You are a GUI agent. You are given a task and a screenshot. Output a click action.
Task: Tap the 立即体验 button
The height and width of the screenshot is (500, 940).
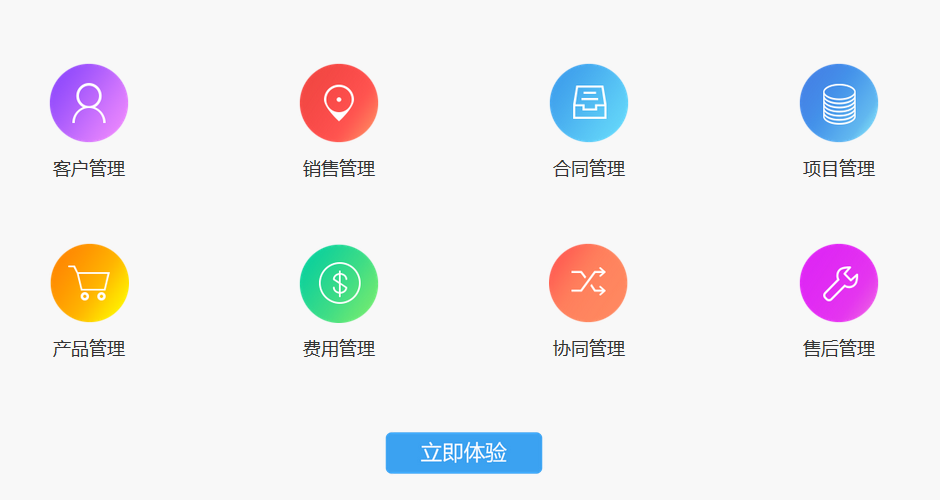pyautogui.click(x=464, y=453)
